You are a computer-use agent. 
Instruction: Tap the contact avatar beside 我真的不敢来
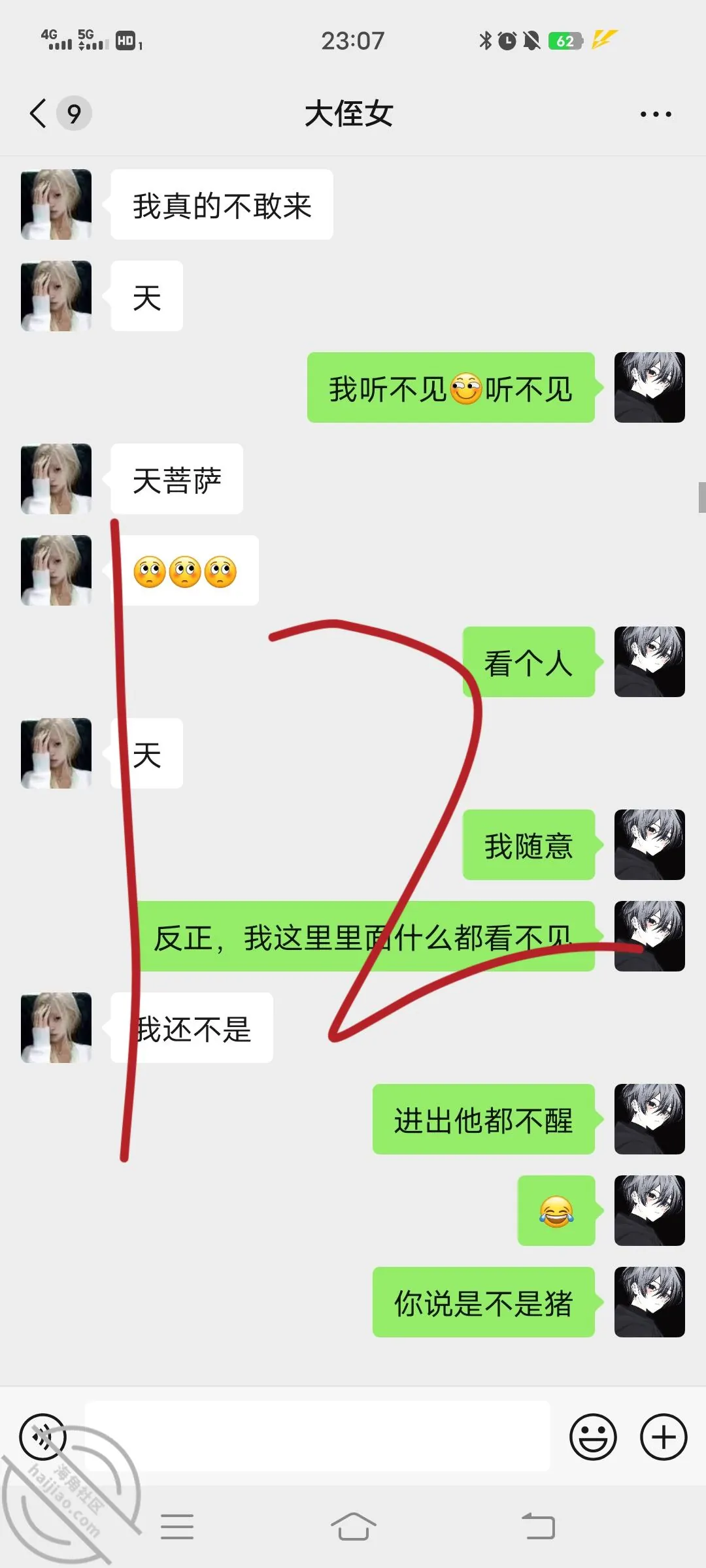56,204
